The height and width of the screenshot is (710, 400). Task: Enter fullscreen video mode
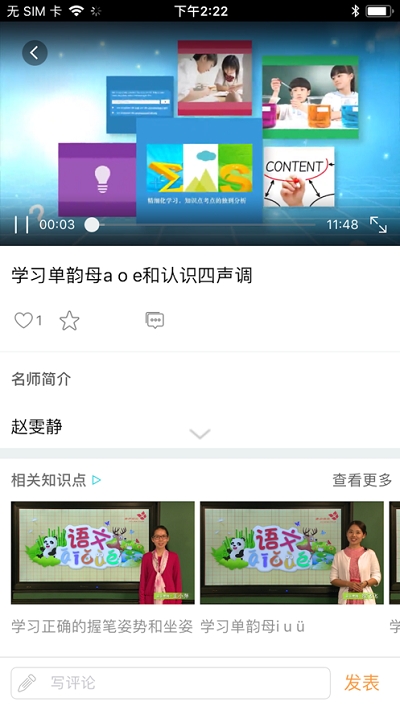(x=378, y=225)
